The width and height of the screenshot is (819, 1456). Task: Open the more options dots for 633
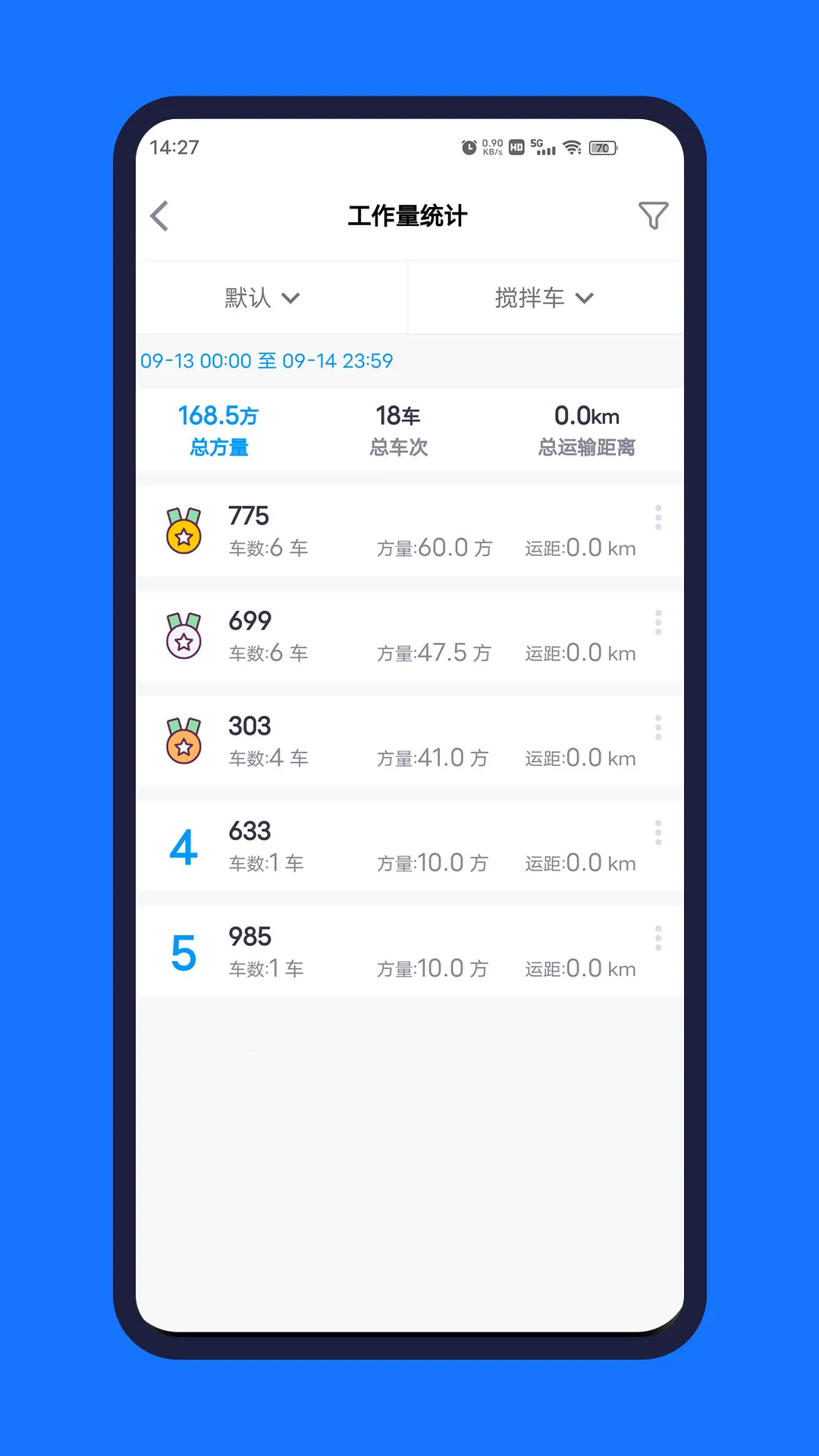point(657,833)
